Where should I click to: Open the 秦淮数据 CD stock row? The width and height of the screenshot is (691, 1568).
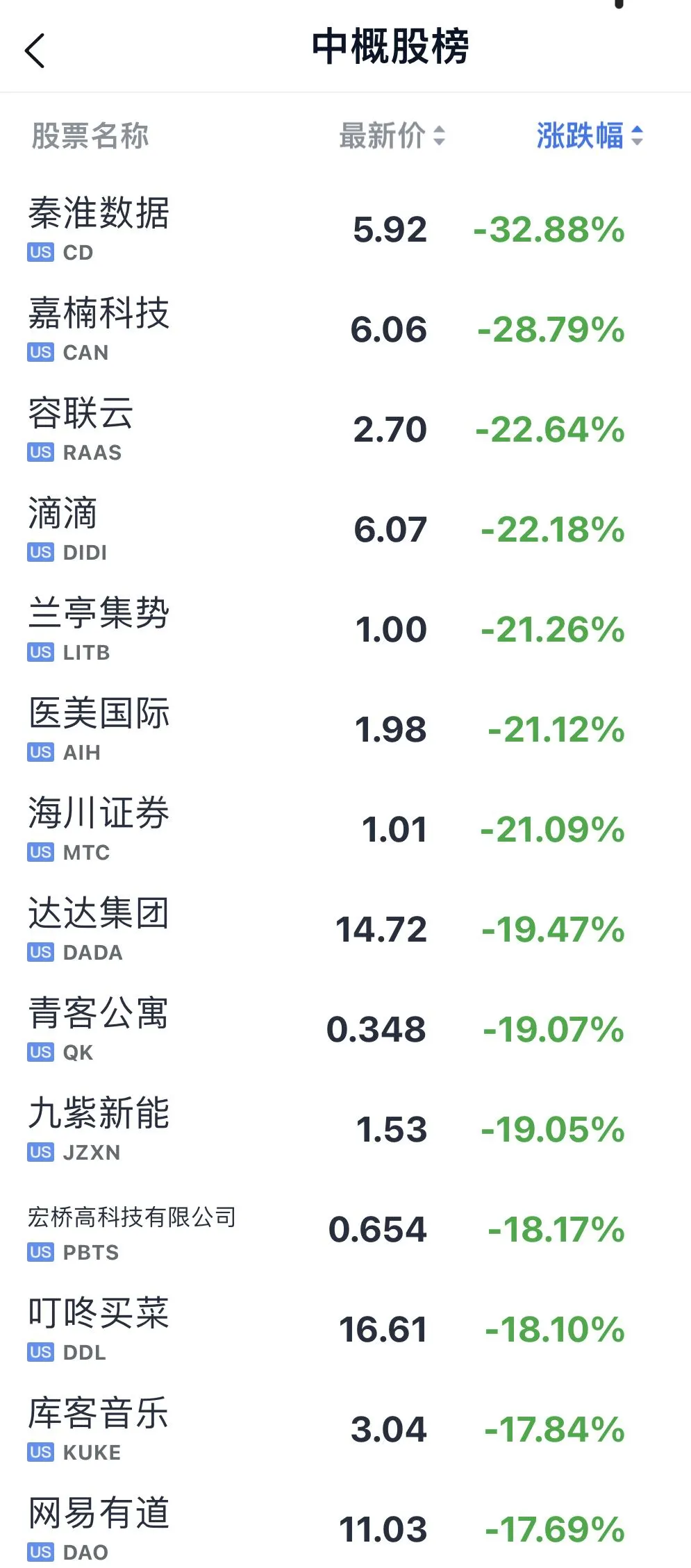click(x=345, y=230)
